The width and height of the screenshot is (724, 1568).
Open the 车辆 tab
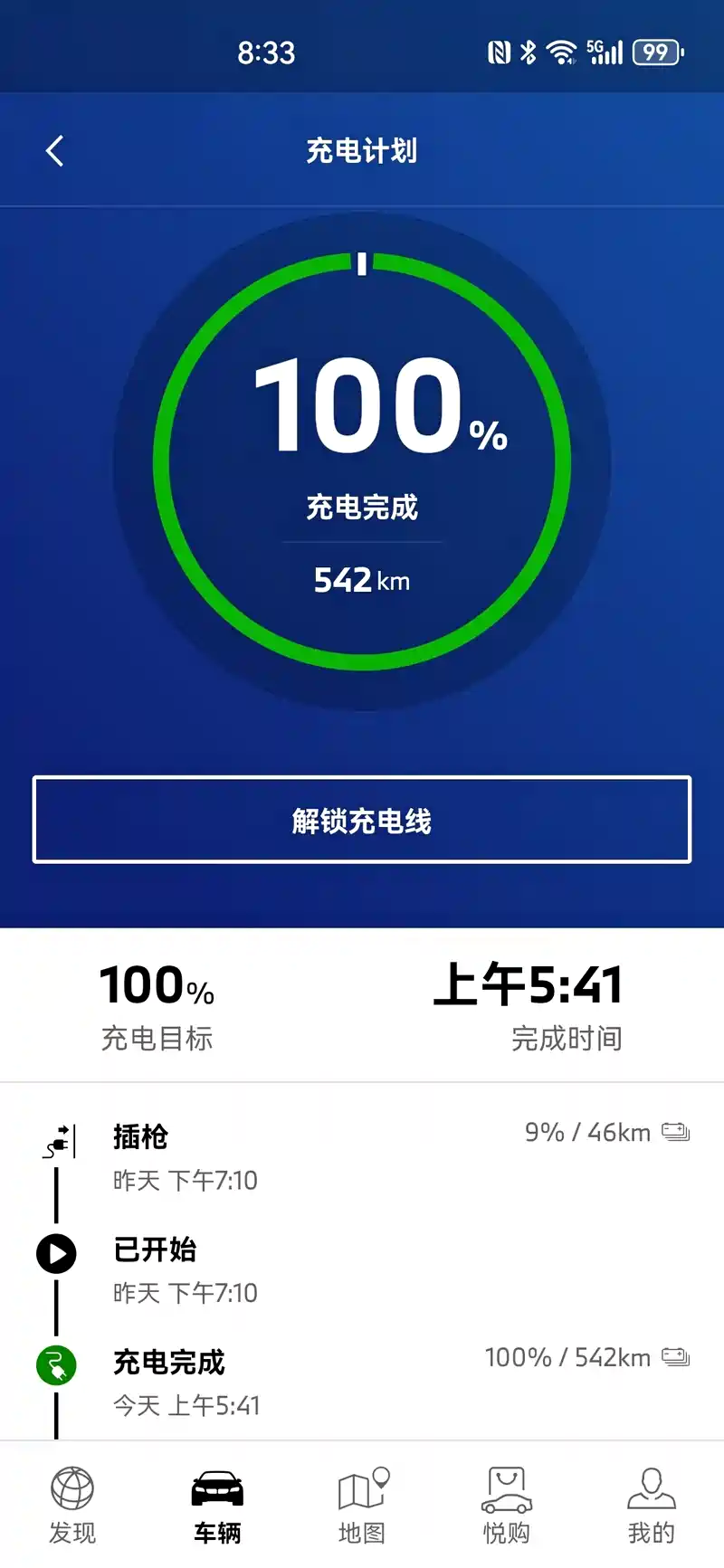tap(217, 1505)
